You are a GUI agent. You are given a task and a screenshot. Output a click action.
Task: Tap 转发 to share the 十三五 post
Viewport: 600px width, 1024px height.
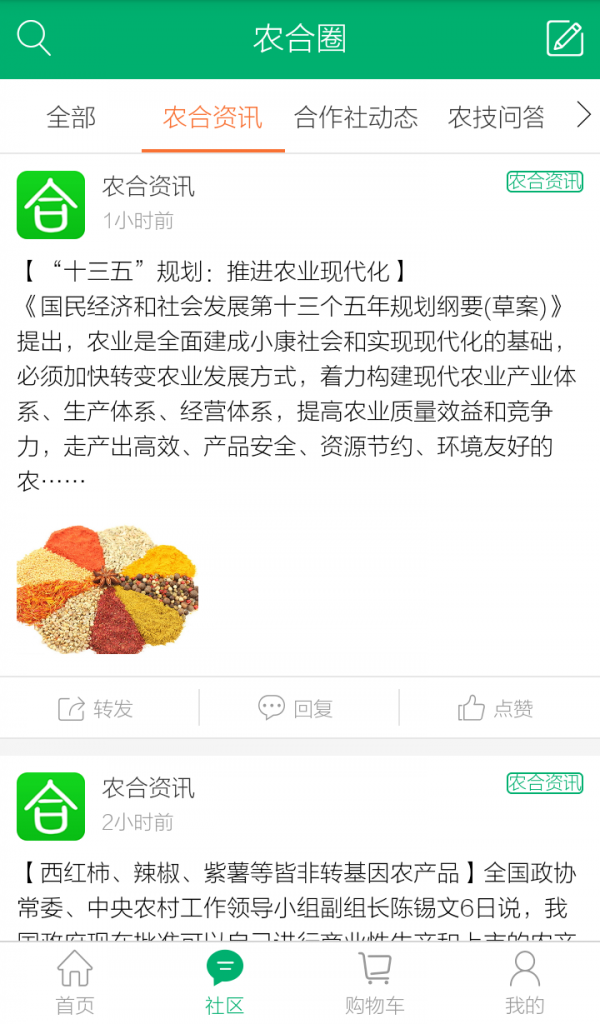(x=97, y=708)
